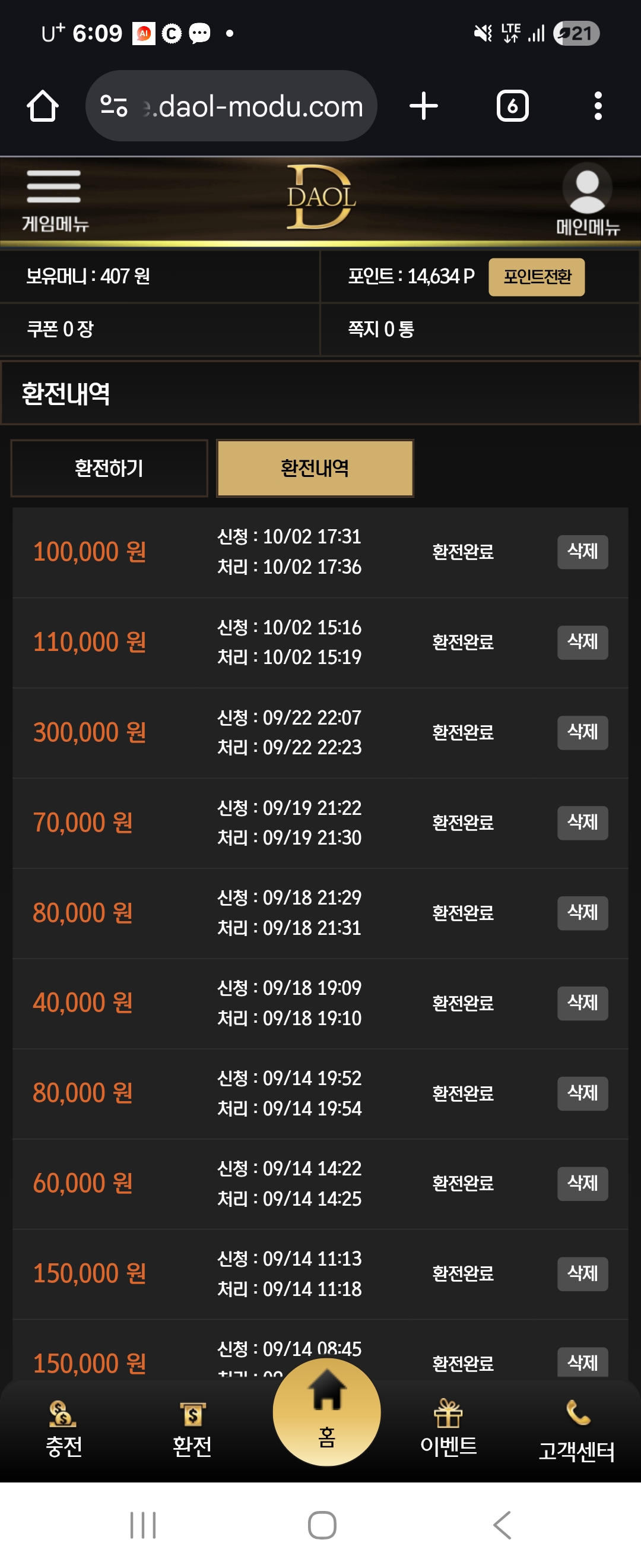641x1568 pixels.
Task: Delete the 300,000 원 withdrawal record
Action: click(x=582, y=732)
